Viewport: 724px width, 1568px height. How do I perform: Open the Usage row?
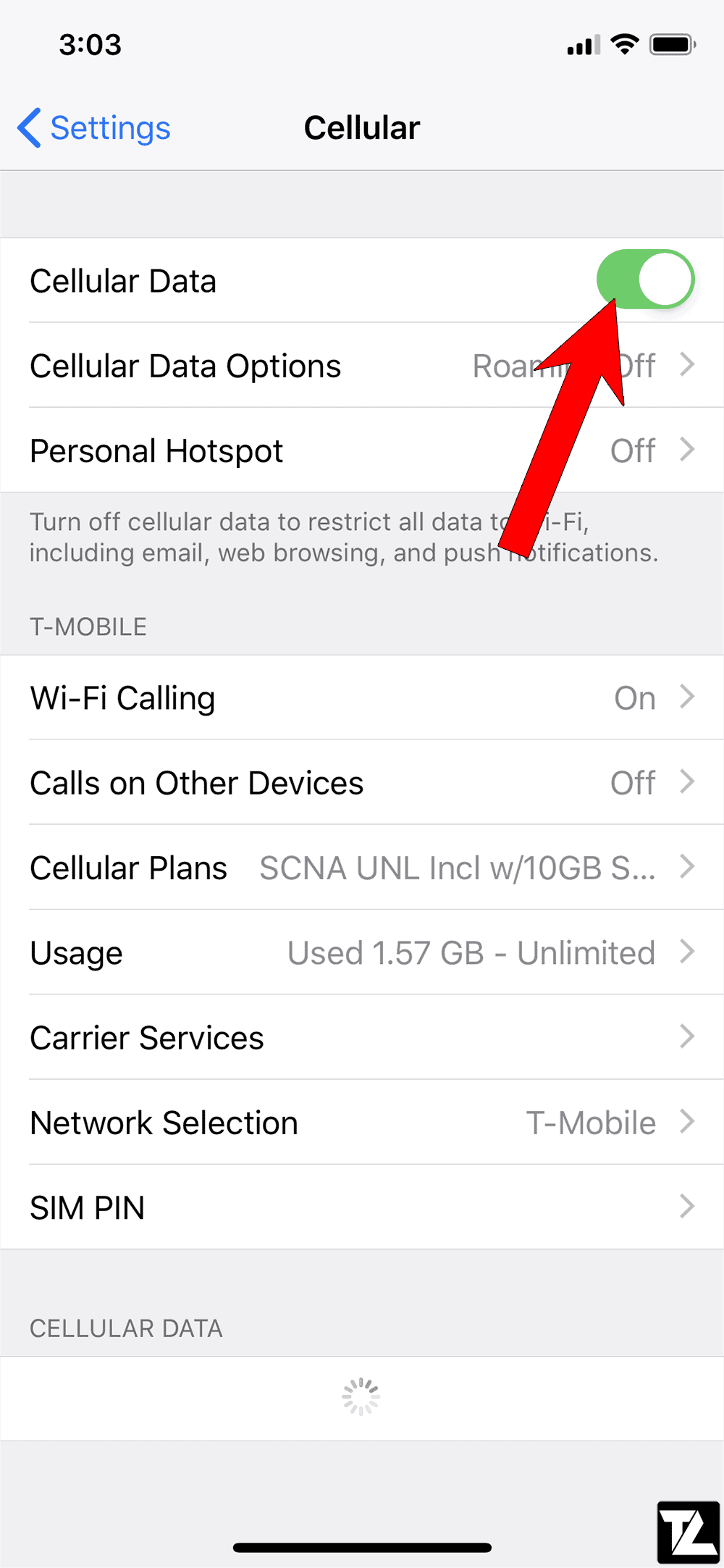point(362,952)
